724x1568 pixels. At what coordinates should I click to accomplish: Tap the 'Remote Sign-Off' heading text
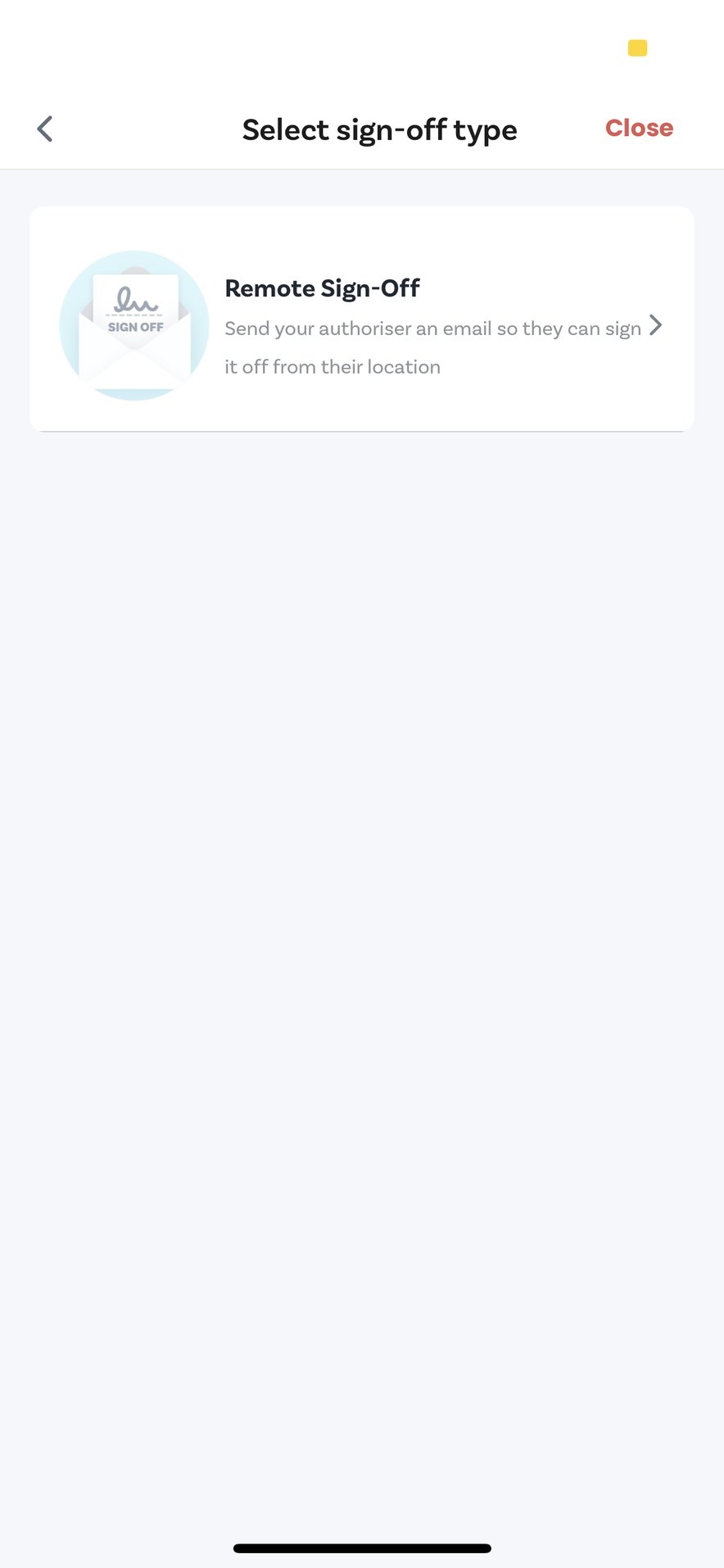click(322, 288)
